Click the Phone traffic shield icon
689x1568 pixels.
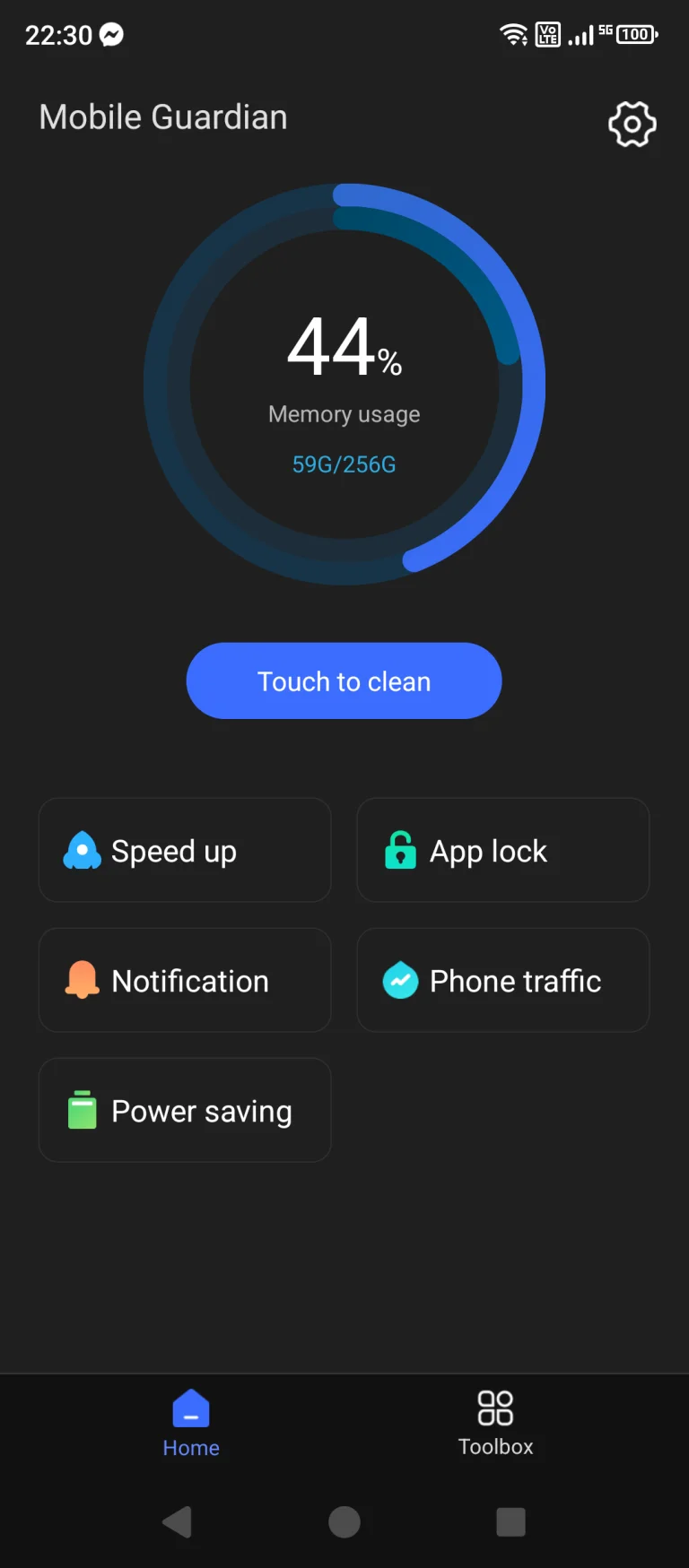[400, 980]
